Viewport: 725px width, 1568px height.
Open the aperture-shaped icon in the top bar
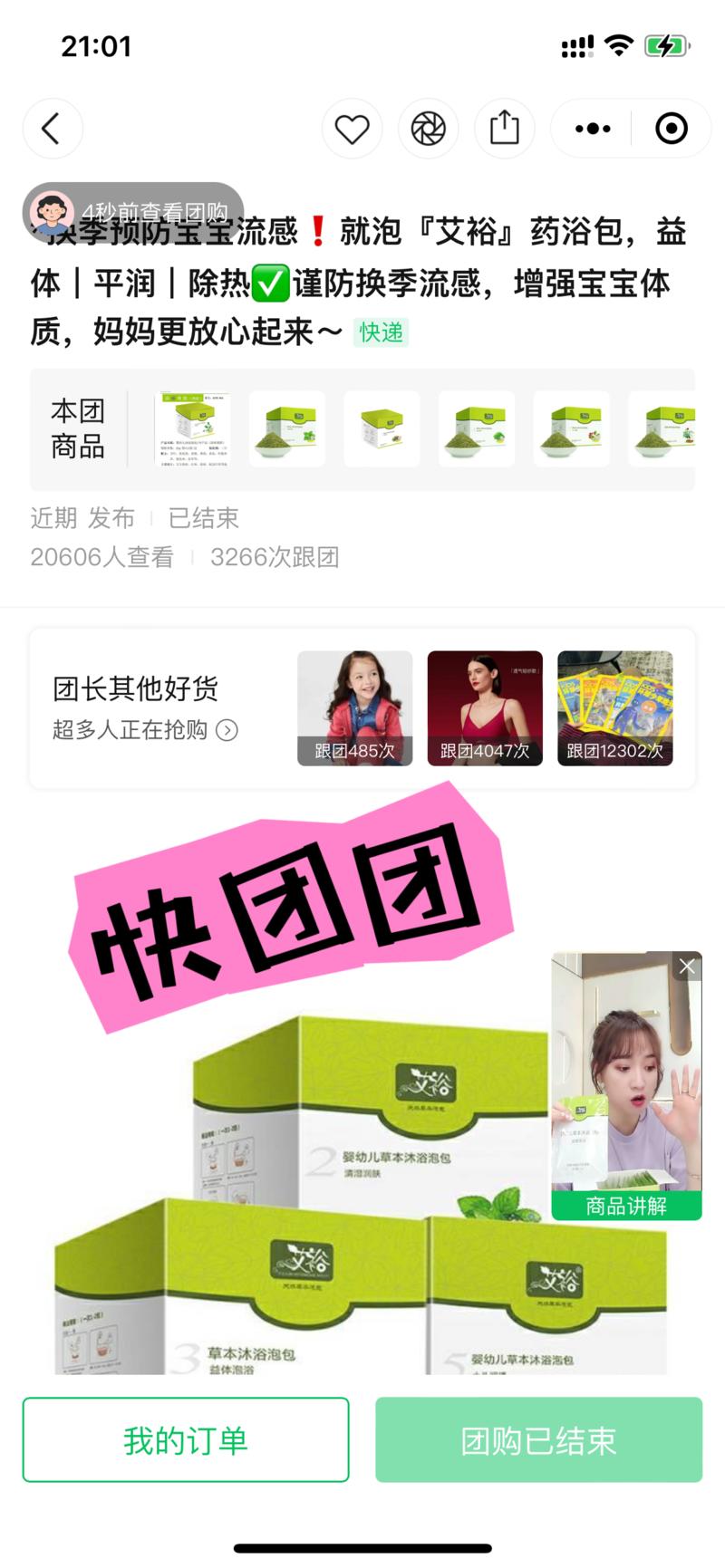(428, 129)
